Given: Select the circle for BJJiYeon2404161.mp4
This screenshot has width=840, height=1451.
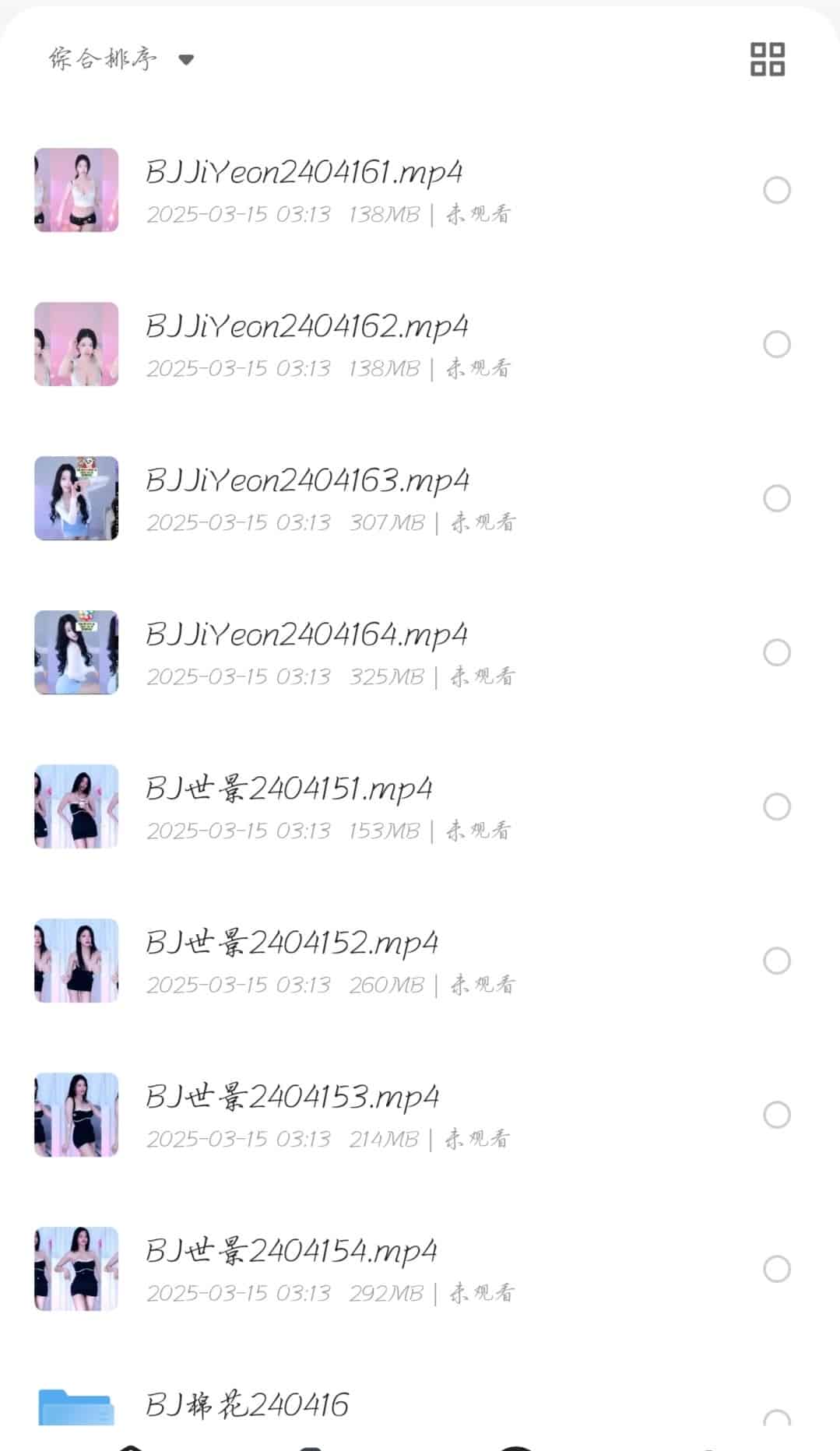Looking at the screenshot, I should (777, 190).
